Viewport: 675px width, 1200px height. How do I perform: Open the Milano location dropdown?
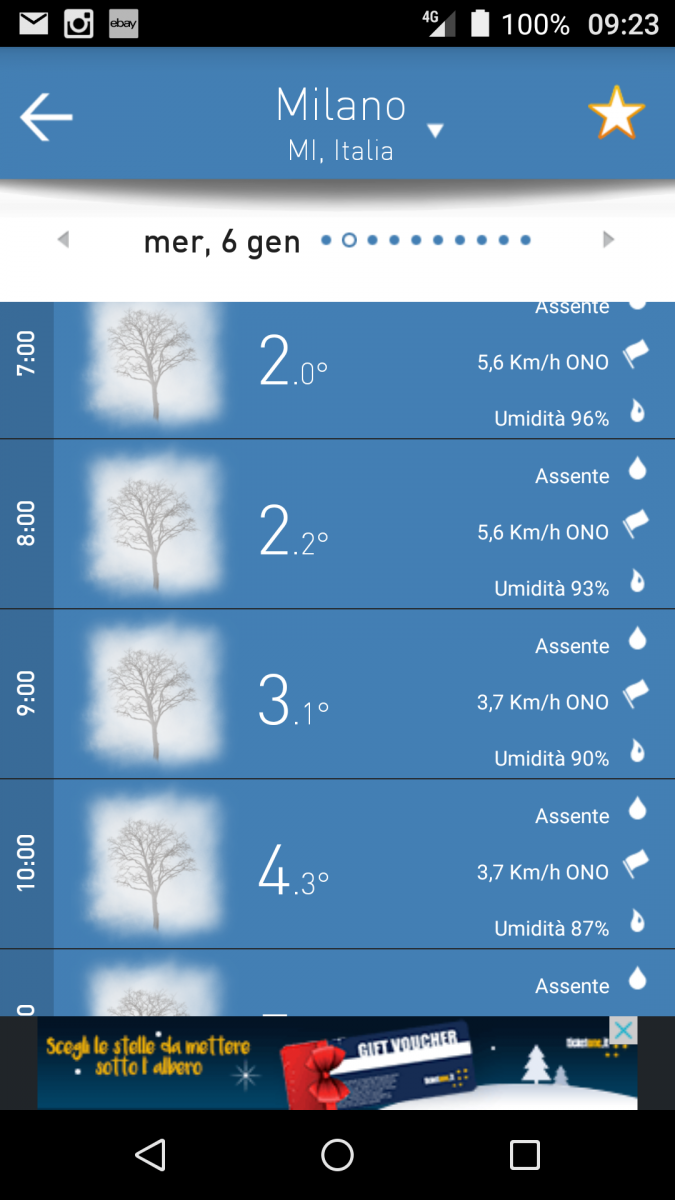(x=434, y=131)
